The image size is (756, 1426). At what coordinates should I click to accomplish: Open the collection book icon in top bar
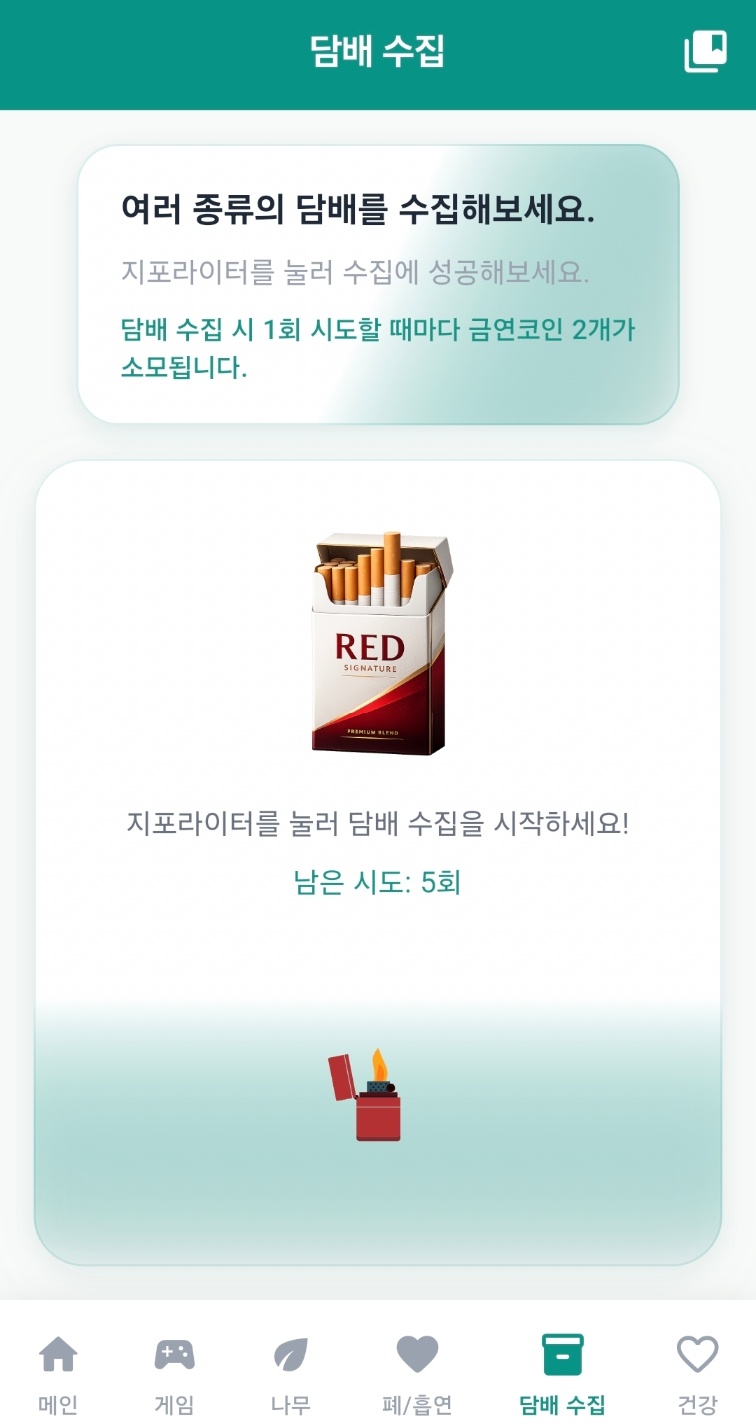707,52
